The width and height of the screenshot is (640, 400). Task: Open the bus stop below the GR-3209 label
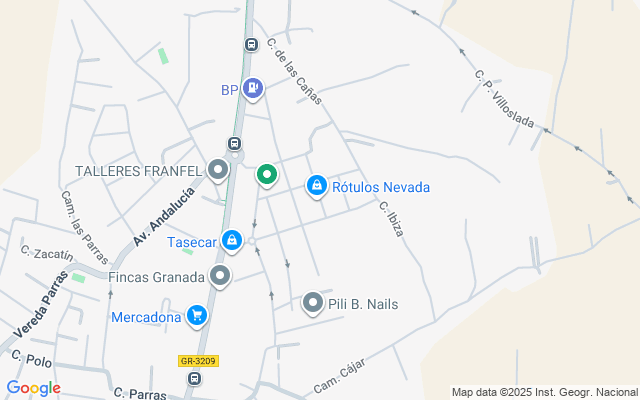tap(195, 378)
